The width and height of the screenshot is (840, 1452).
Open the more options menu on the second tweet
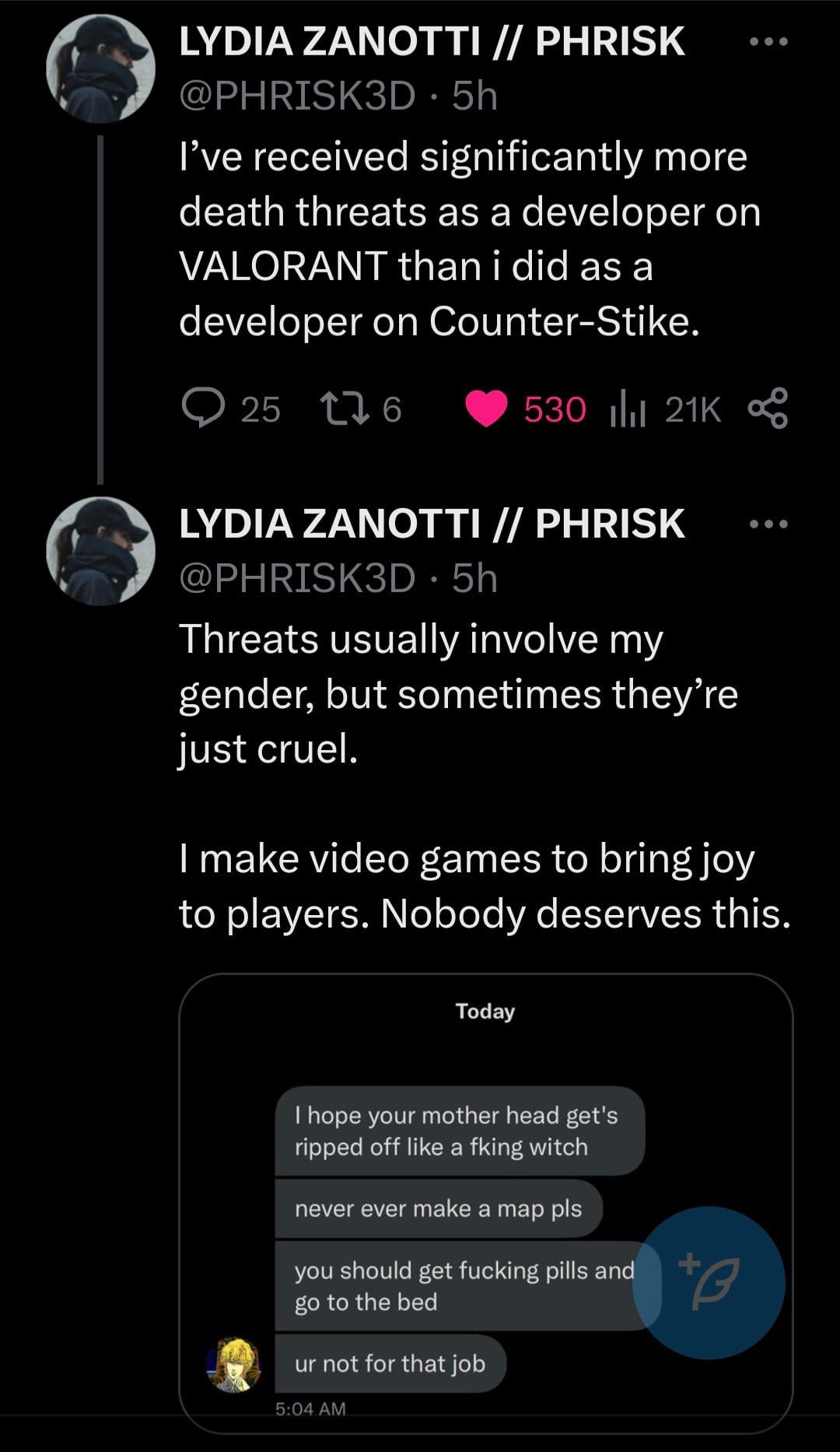(770, 524)
